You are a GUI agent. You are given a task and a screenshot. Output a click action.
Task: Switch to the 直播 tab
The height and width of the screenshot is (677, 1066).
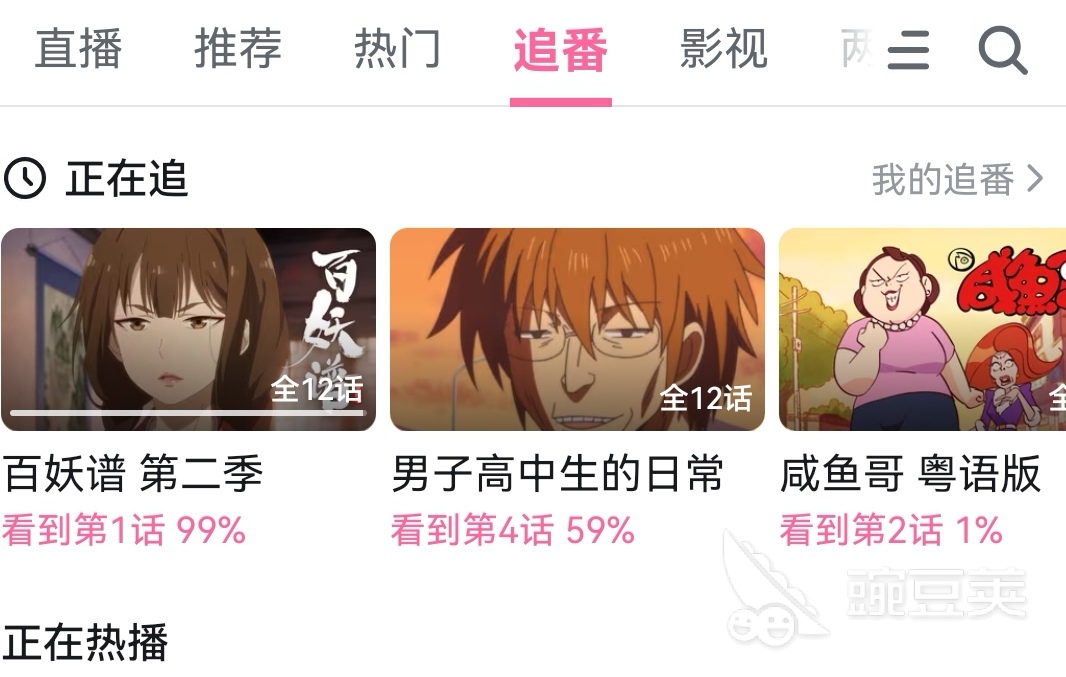pyautogui.click(x=78, y=49)
